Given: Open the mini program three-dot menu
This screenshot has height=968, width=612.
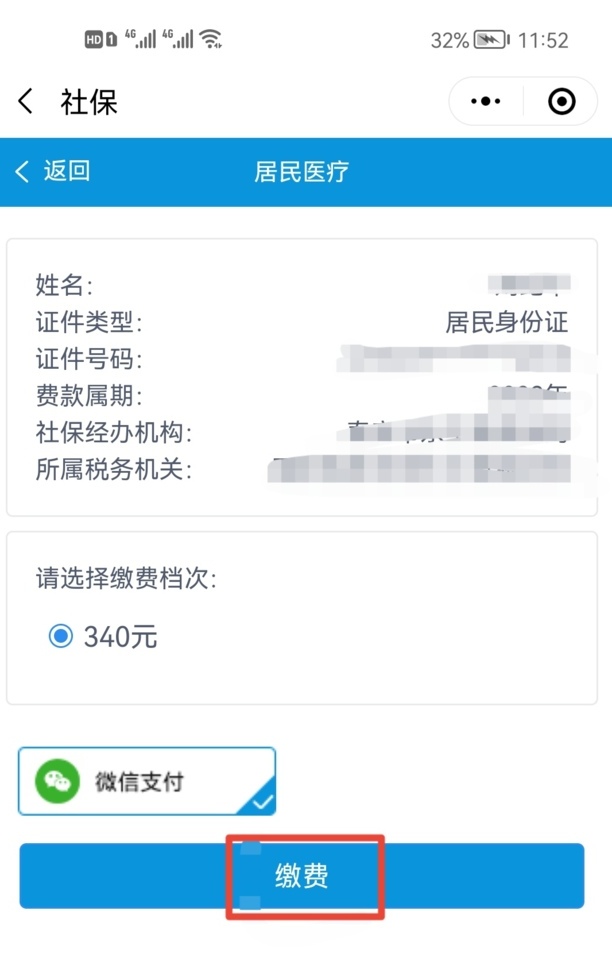Looking at the screenshot, I should 486,101.
